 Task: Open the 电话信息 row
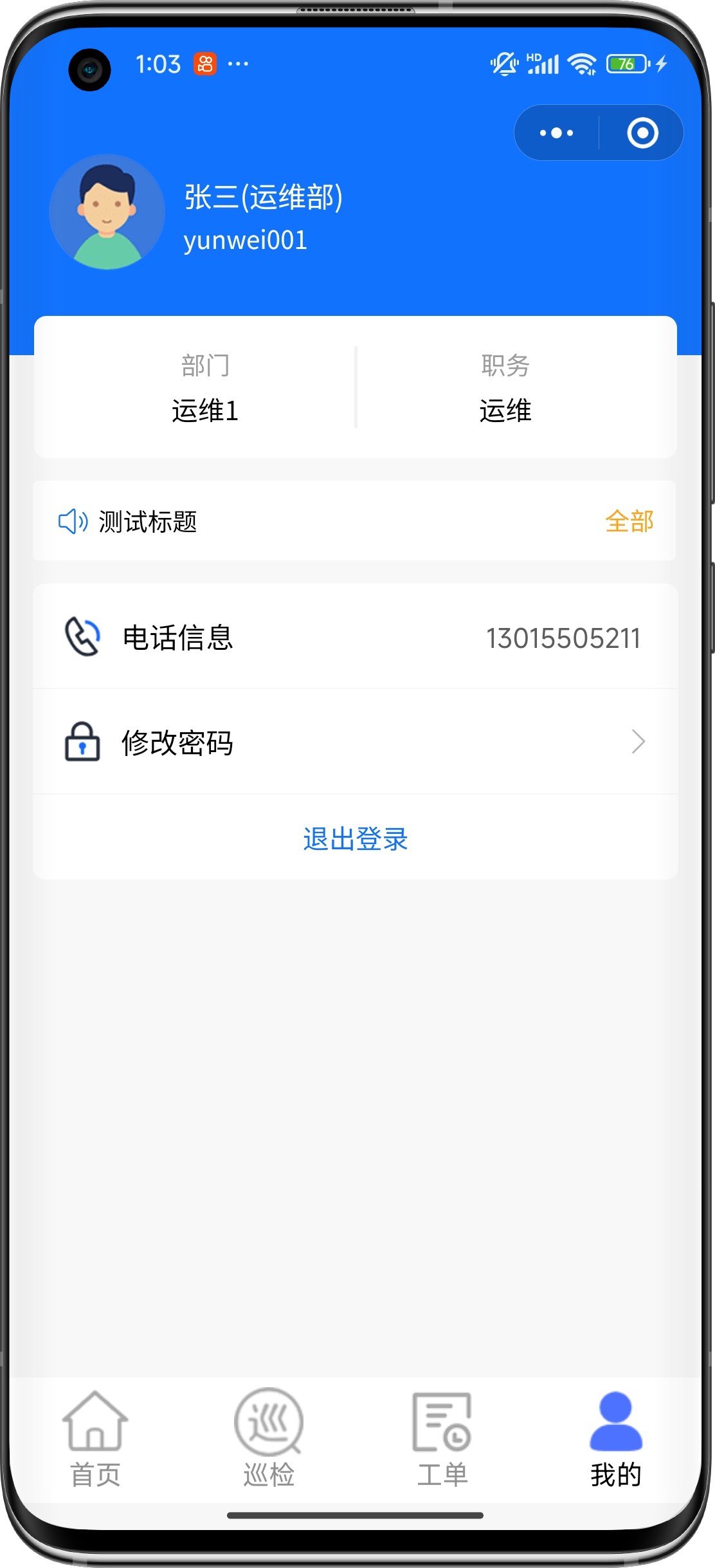[x=355, y=638]
